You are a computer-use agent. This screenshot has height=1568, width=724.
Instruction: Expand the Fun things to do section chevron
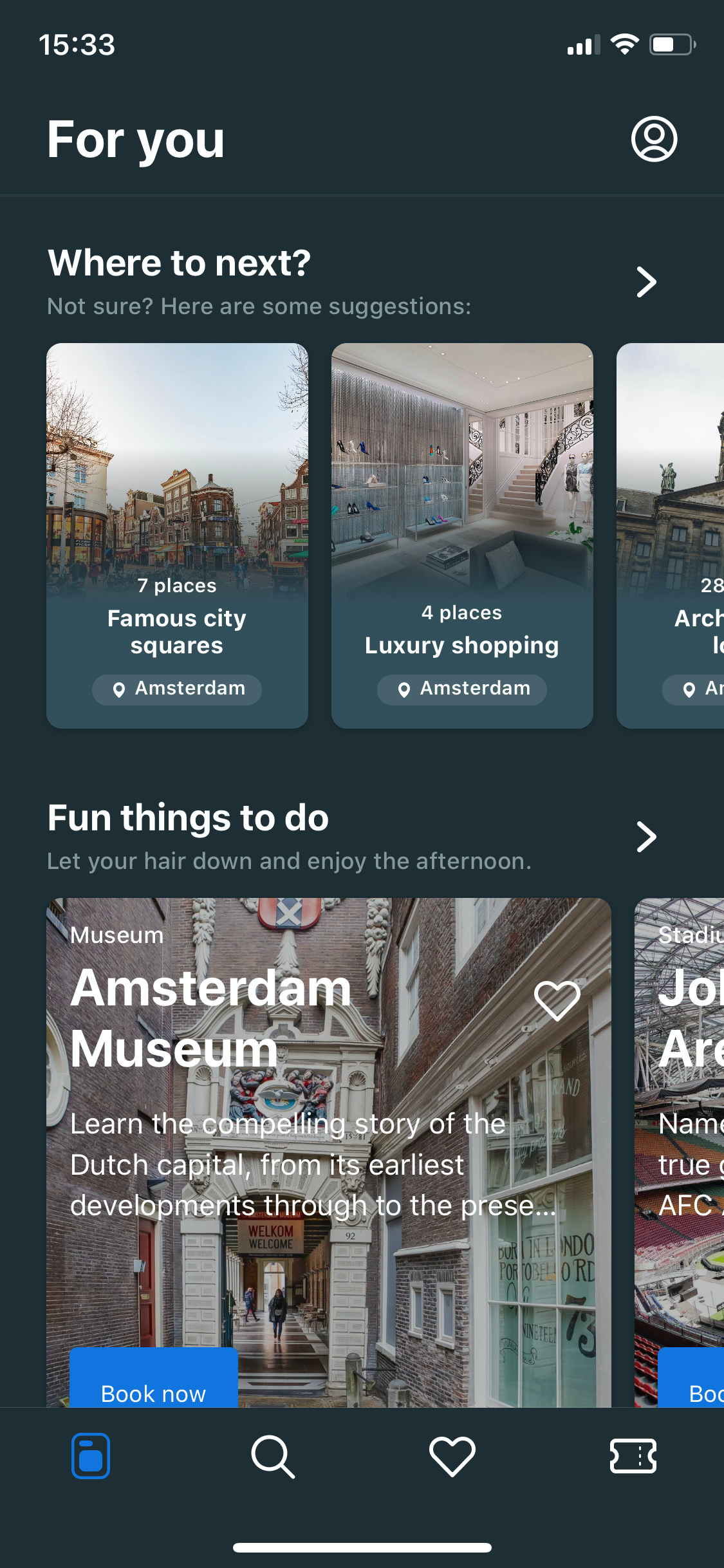tap(645, 837)
